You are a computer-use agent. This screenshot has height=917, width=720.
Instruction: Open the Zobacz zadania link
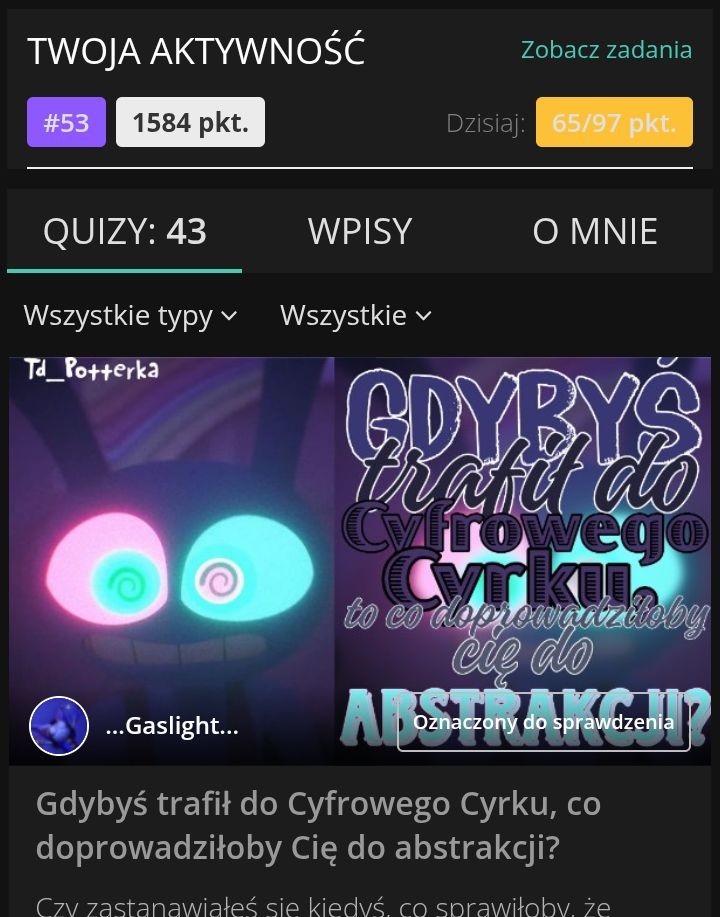point(606,50)
